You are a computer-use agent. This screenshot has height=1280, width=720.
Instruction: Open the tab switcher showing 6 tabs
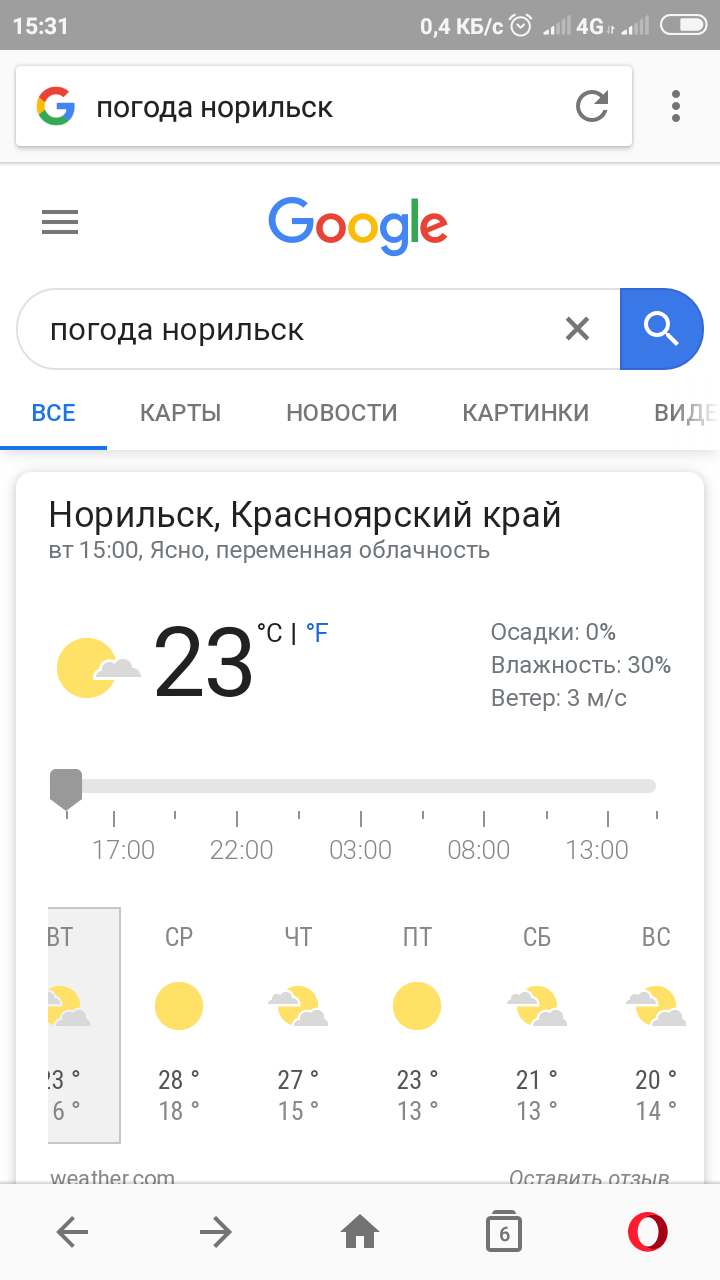tap(504, 1233)
